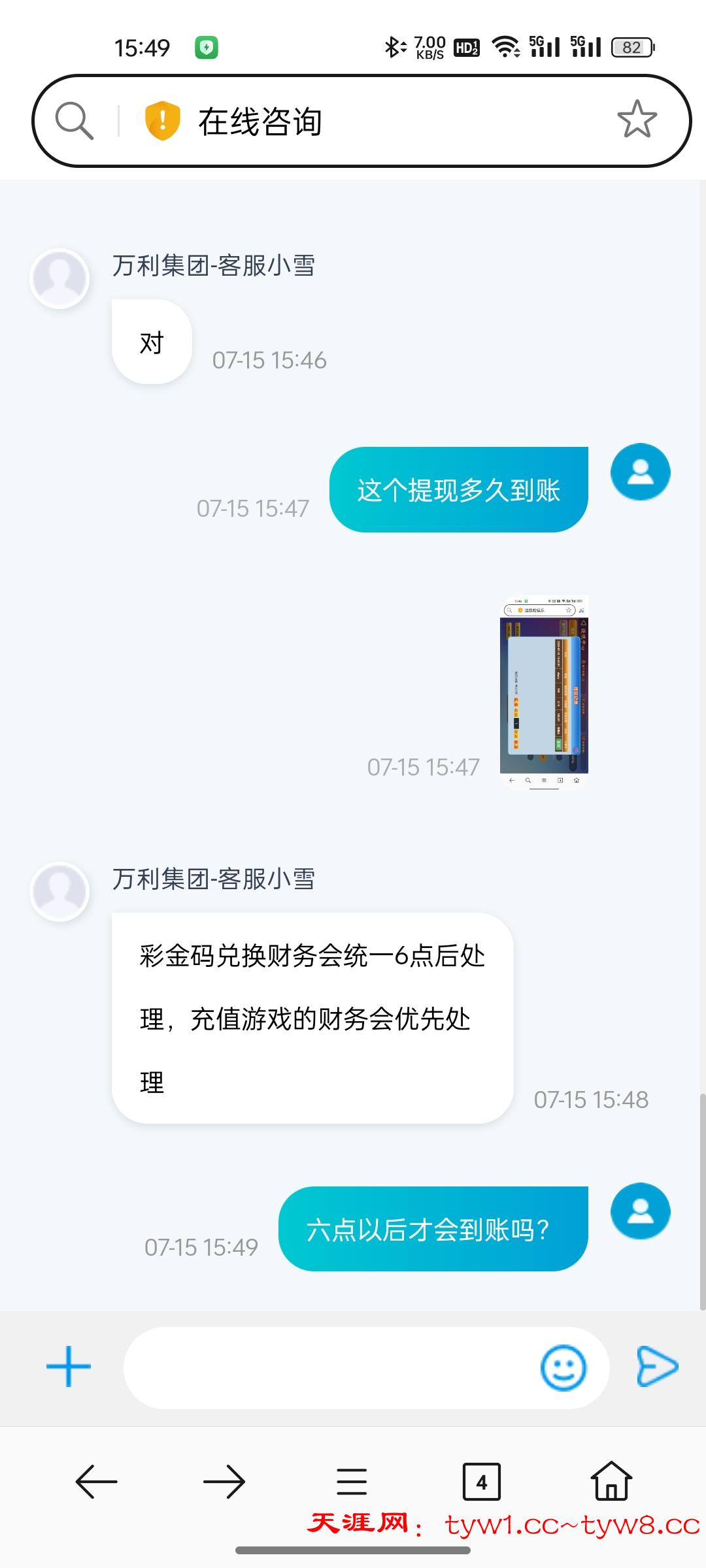Send the message with the arrow icon
Image resolution: width=706 pixels, height=1568 pixels.
click(657, 1366)
